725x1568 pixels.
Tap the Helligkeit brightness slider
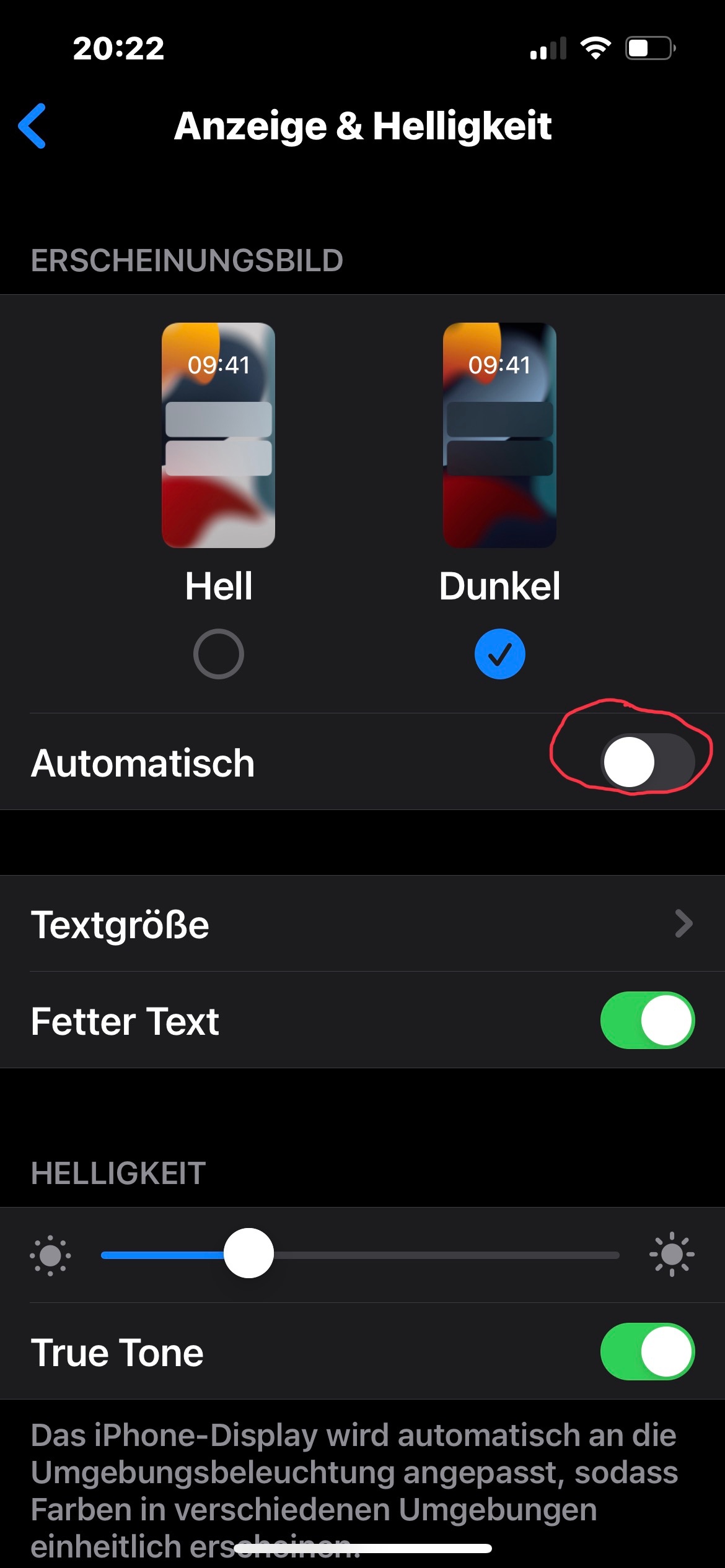tap(359, 1255)
